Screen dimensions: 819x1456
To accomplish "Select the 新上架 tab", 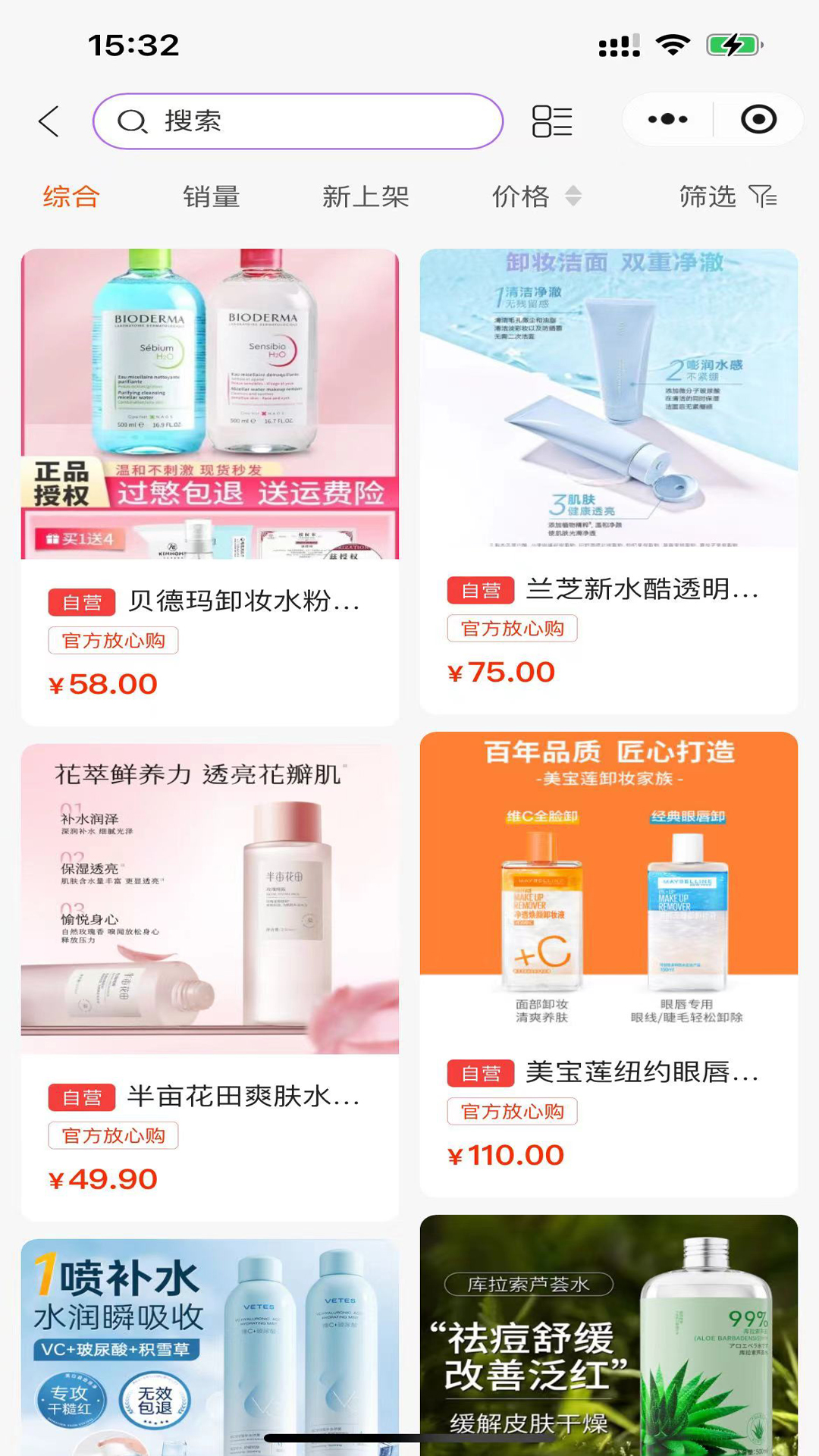I will tap(366, 196).
